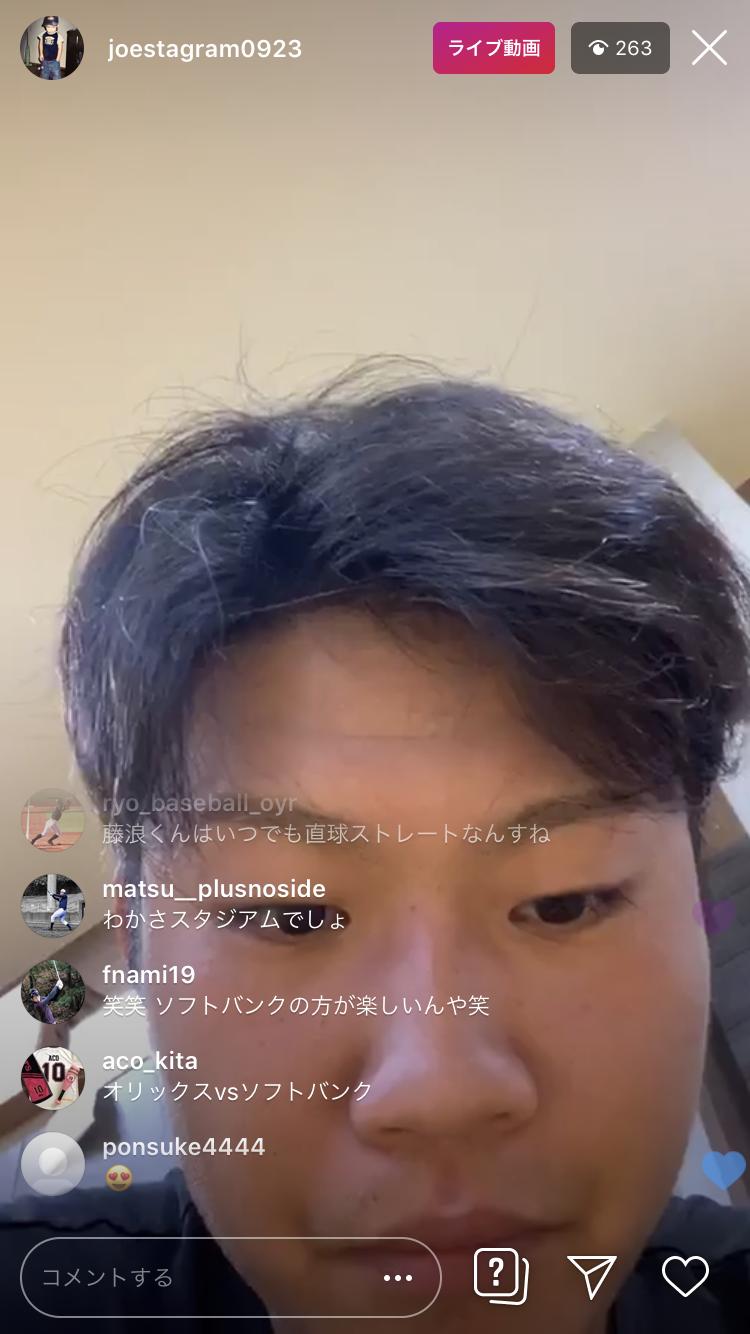This screenshot has width=750, height=1334.
Task: Tap the comment input field
Action: point(231,1277)
